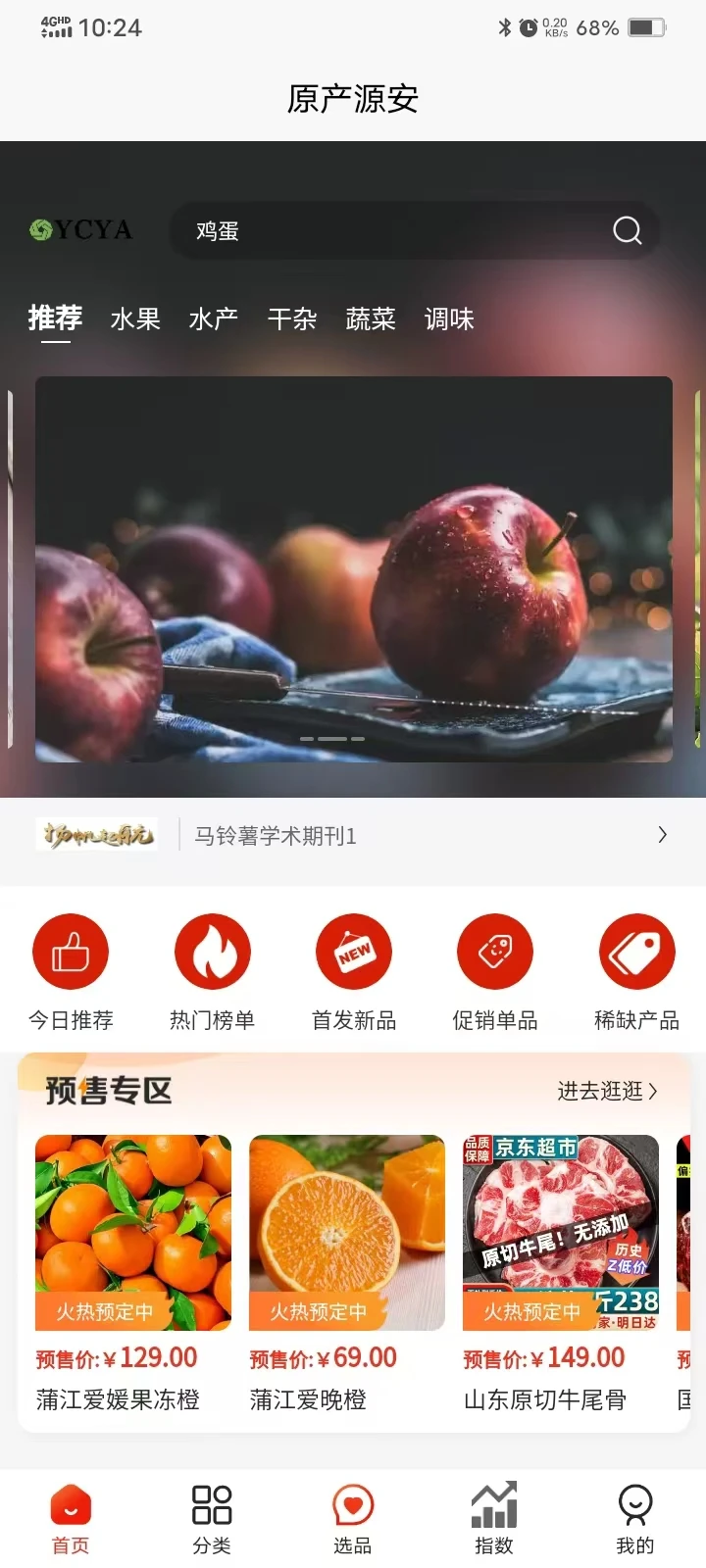Screen dimensions: 706x1568
Task: Open the 蔬菜 tab
Action: click(x=371, y=319)
